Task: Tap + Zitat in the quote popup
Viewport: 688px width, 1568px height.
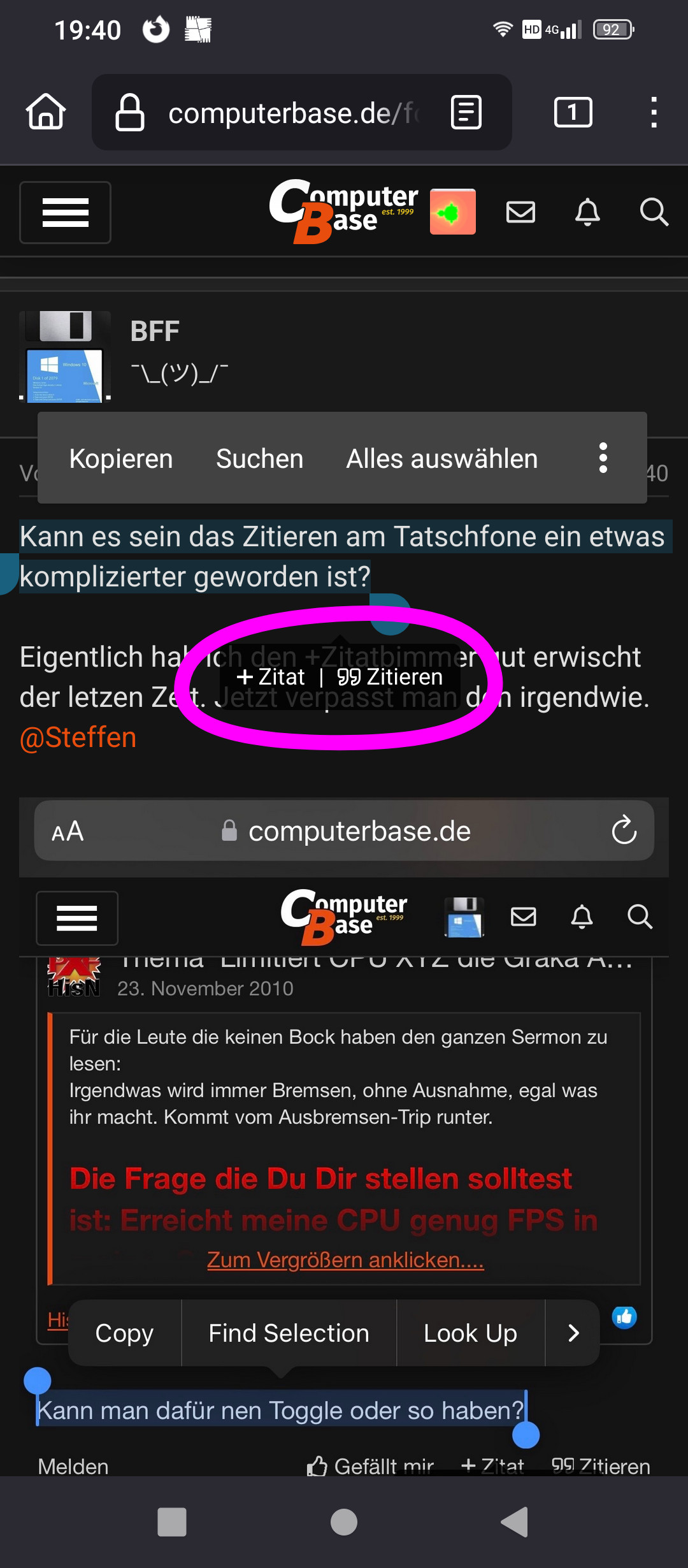Action: point(271,677)
